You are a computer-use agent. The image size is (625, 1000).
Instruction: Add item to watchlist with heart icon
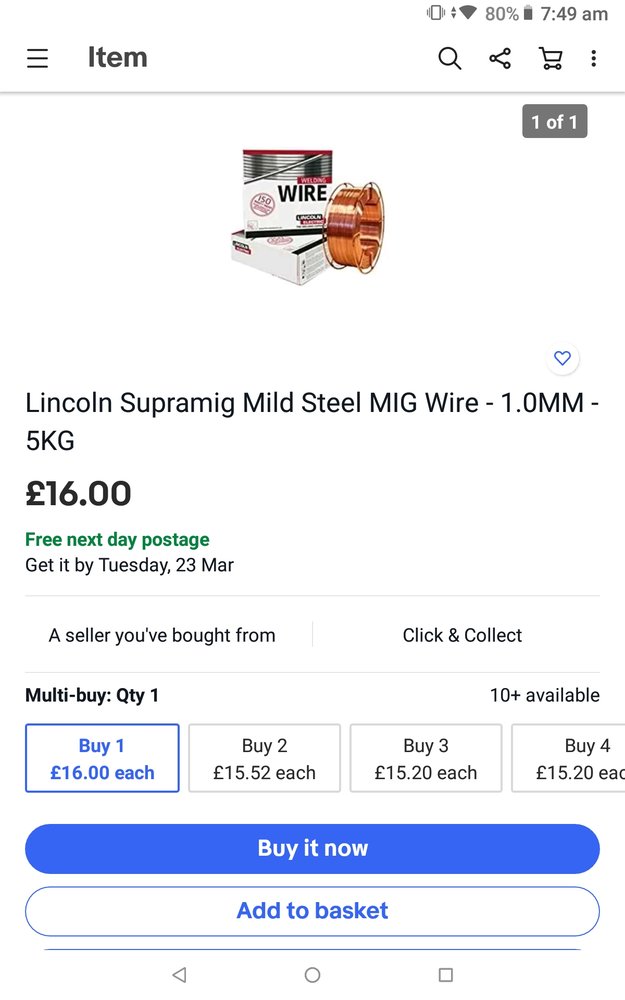click(562, 358)
